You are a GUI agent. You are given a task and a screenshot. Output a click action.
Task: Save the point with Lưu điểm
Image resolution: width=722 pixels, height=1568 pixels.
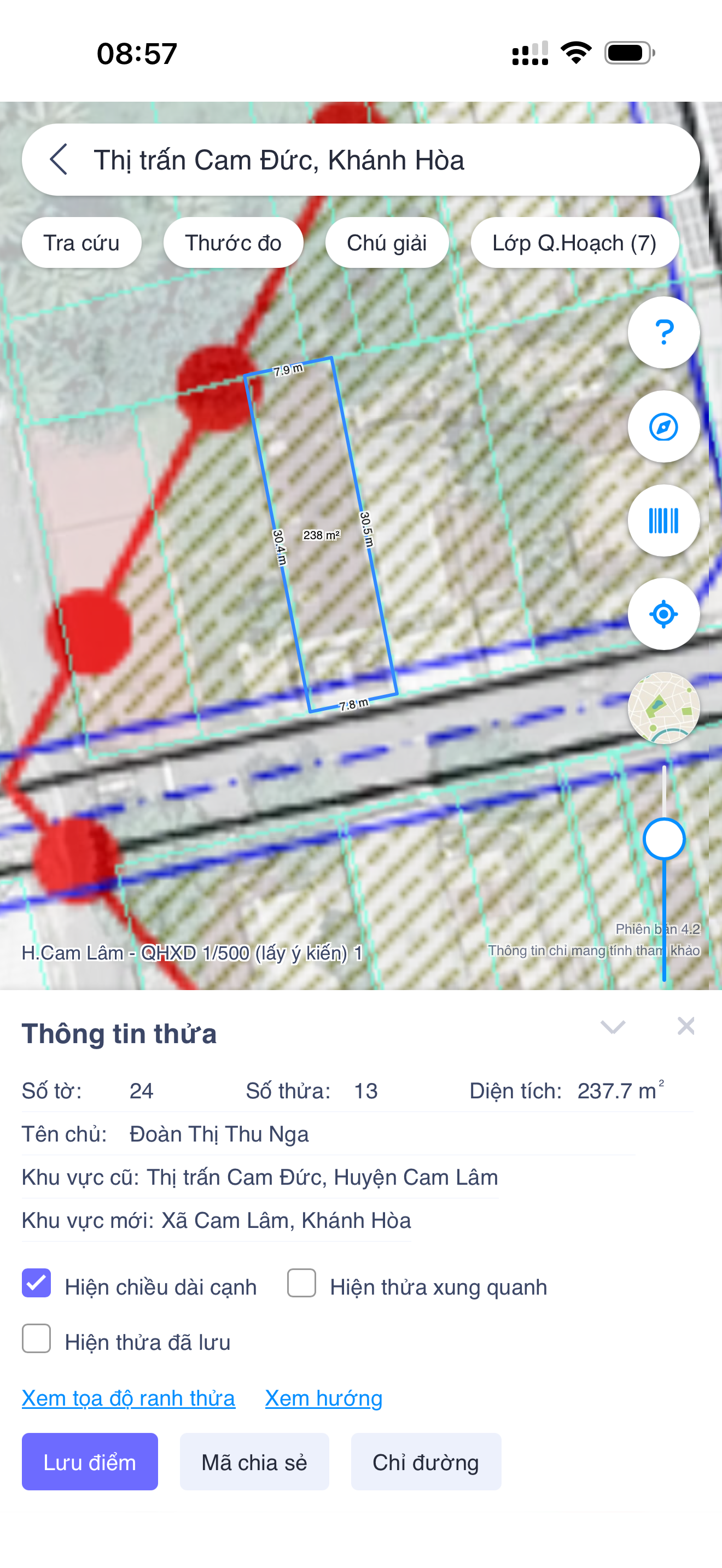[x=90, y=1461]
